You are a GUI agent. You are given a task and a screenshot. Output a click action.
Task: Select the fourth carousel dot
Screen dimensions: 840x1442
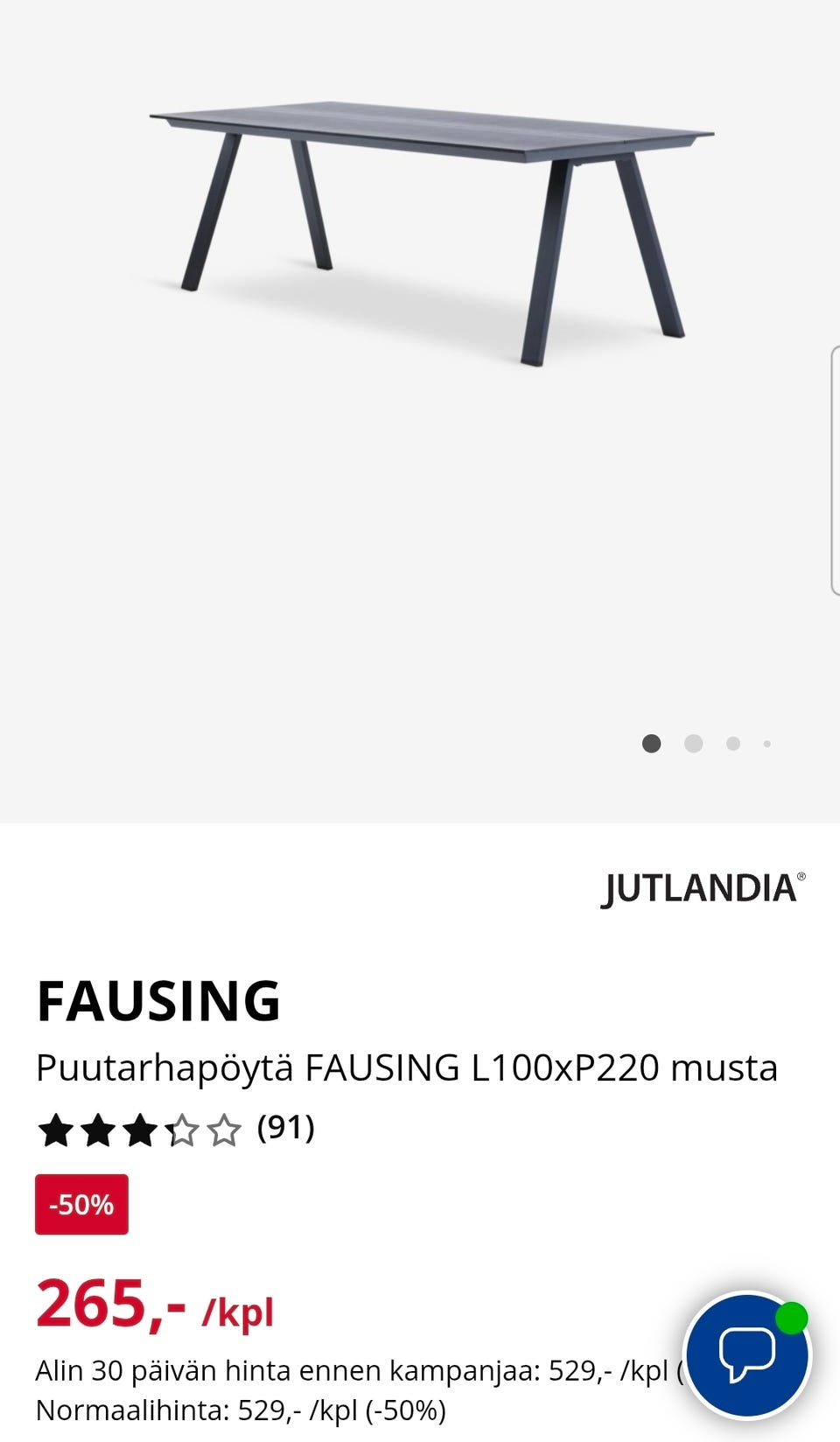(x=767, y=745)
